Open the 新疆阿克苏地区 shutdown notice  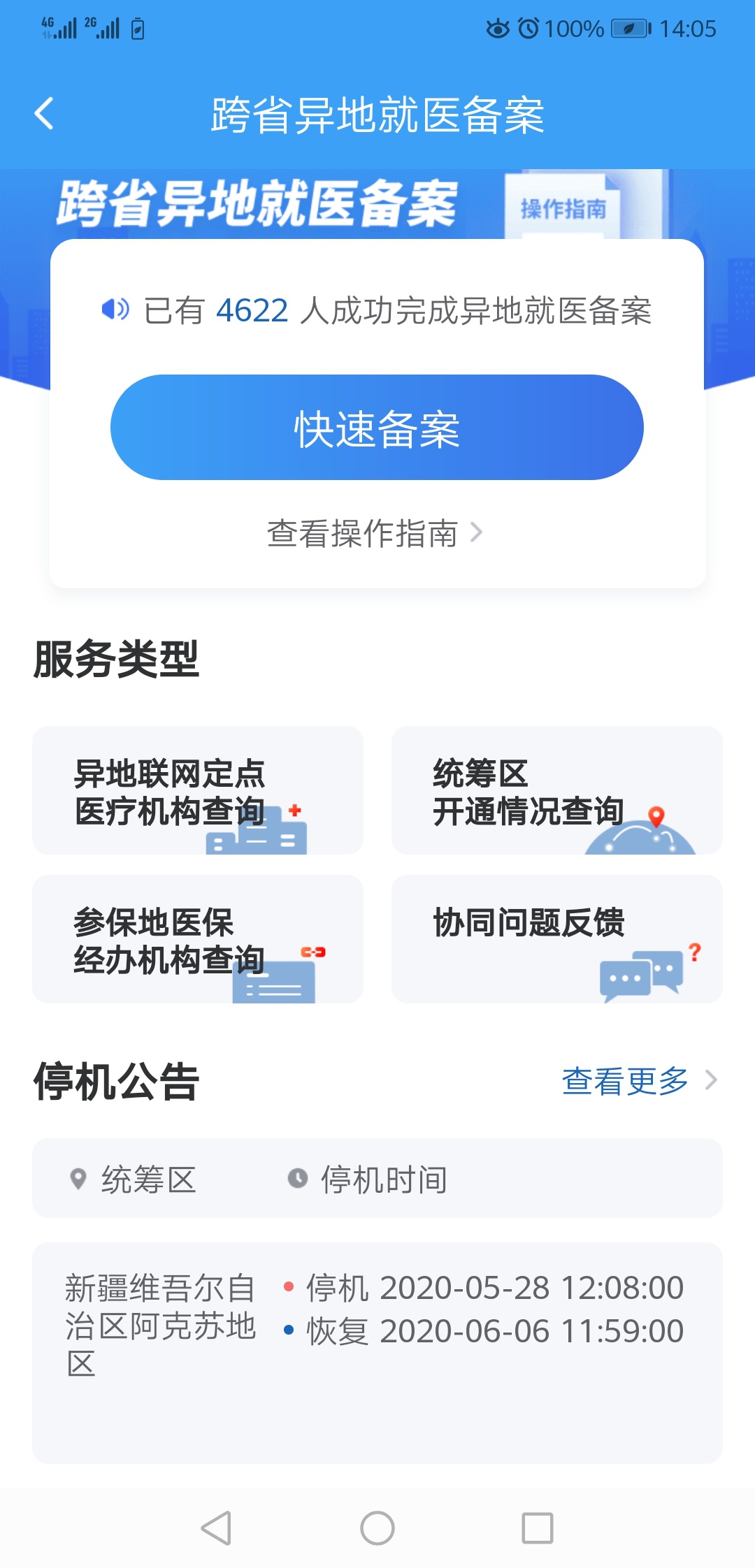tap(377, 1352)
